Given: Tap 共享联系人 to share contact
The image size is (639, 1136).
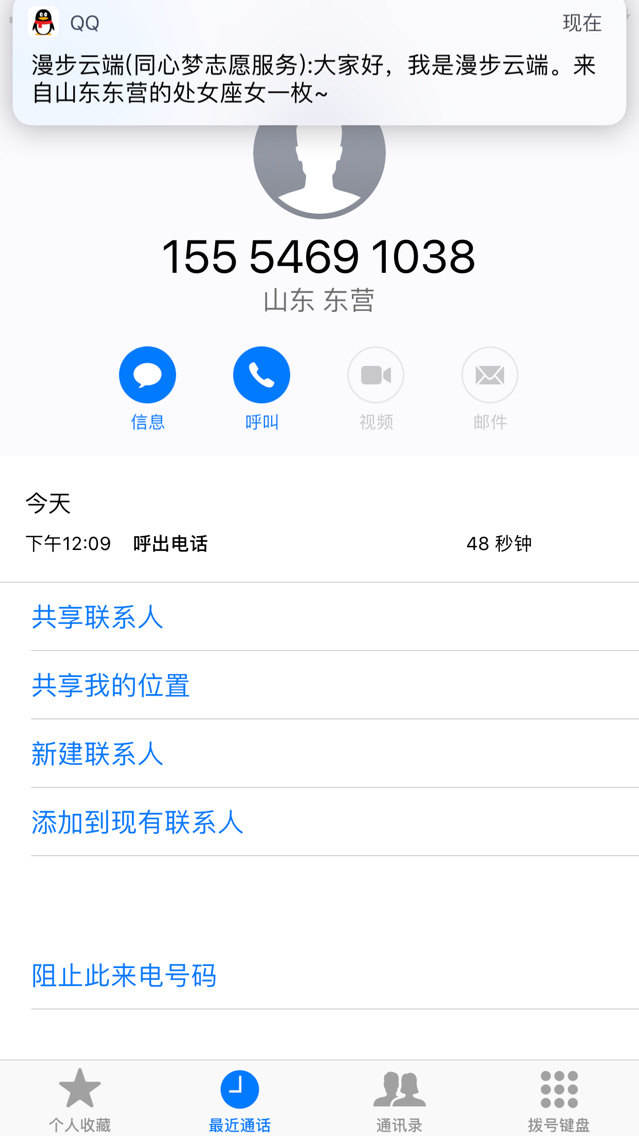Looking at the screenshot, I should coord(320,617).
